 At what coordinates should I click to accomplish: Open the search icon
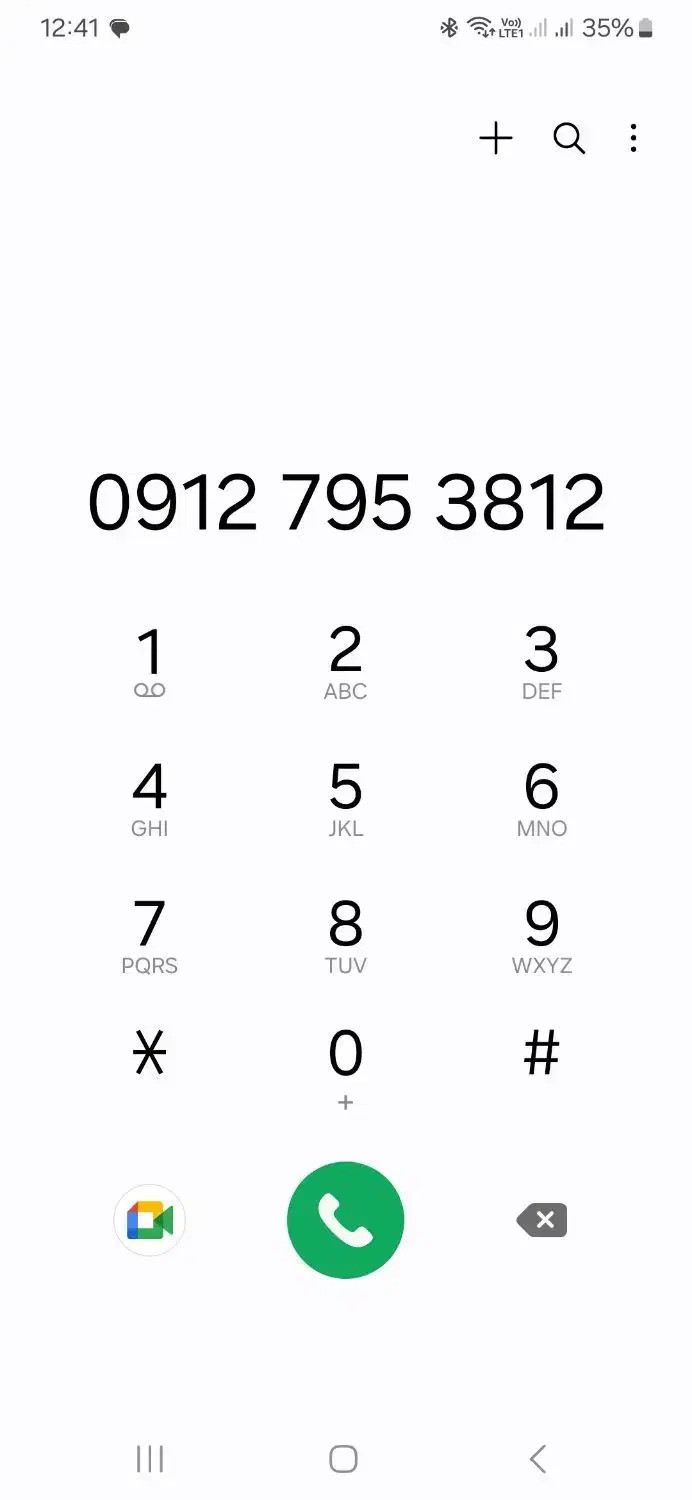[x=569, y=138]
